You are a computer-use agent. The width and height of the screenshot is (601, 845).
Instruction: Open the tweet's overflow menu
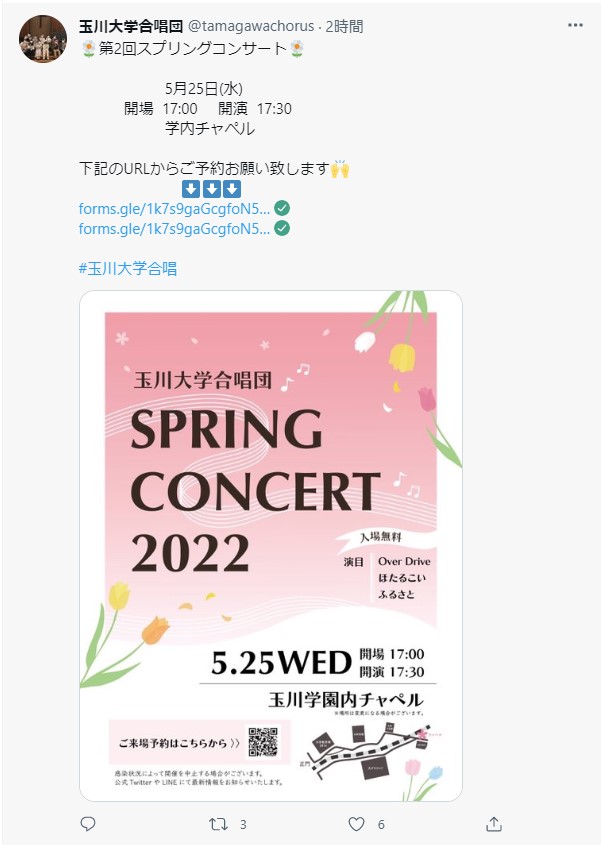tap(575, 25)
